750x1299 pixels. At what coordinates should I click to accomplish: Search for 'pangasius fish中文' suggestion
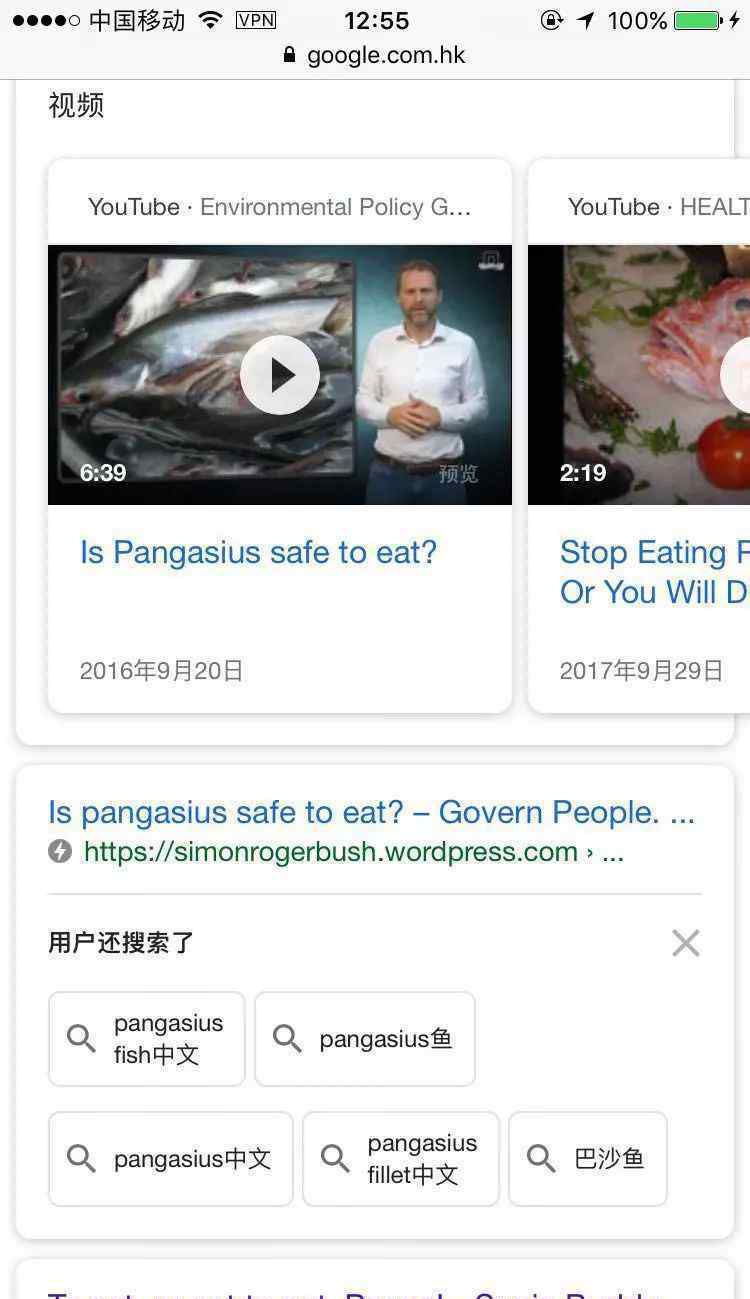pyautogui.click(x=147, y=1039)
